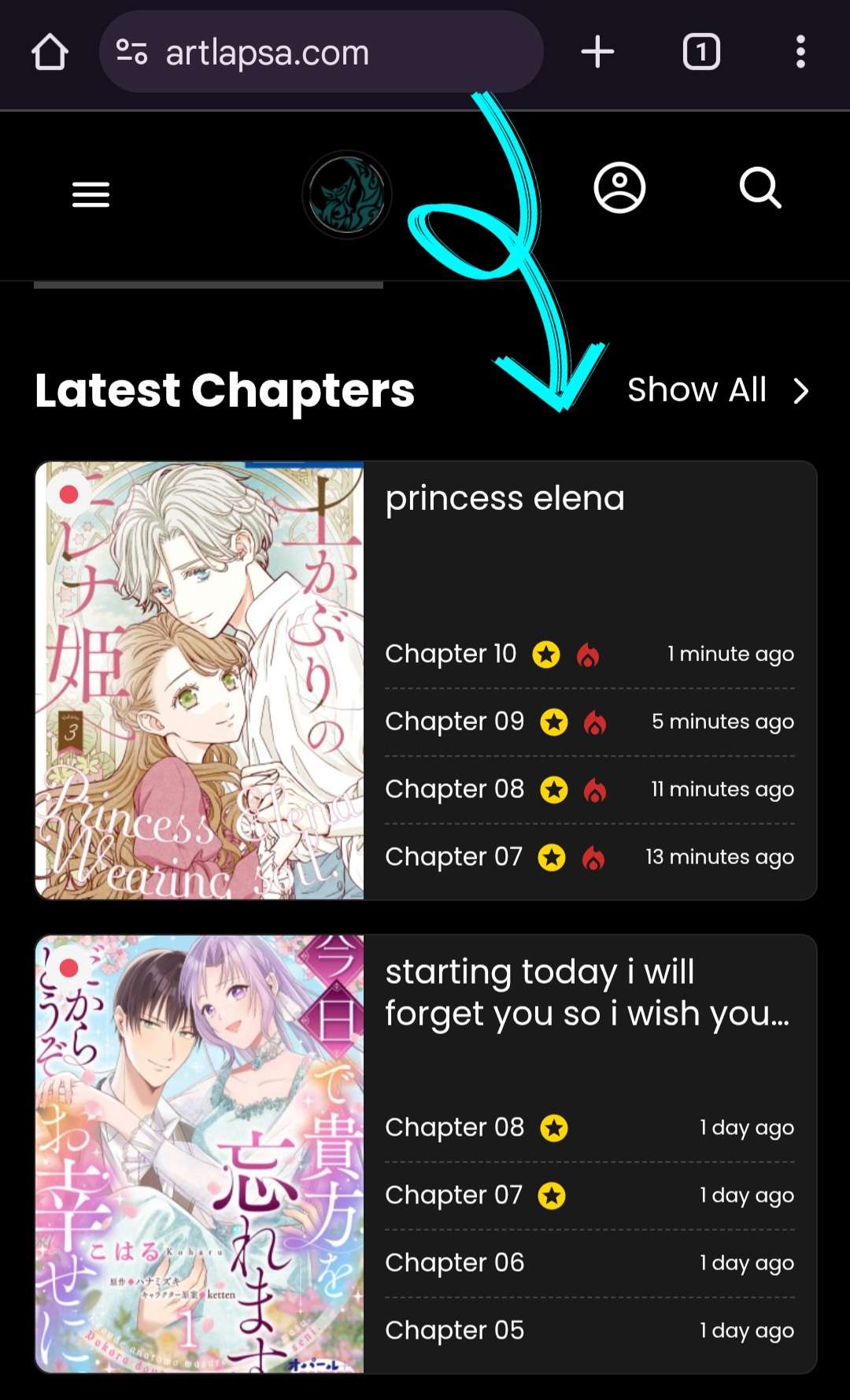The image size is (850, 1400).
Task: Open Show All latest chapters
Action: (717, 390)
